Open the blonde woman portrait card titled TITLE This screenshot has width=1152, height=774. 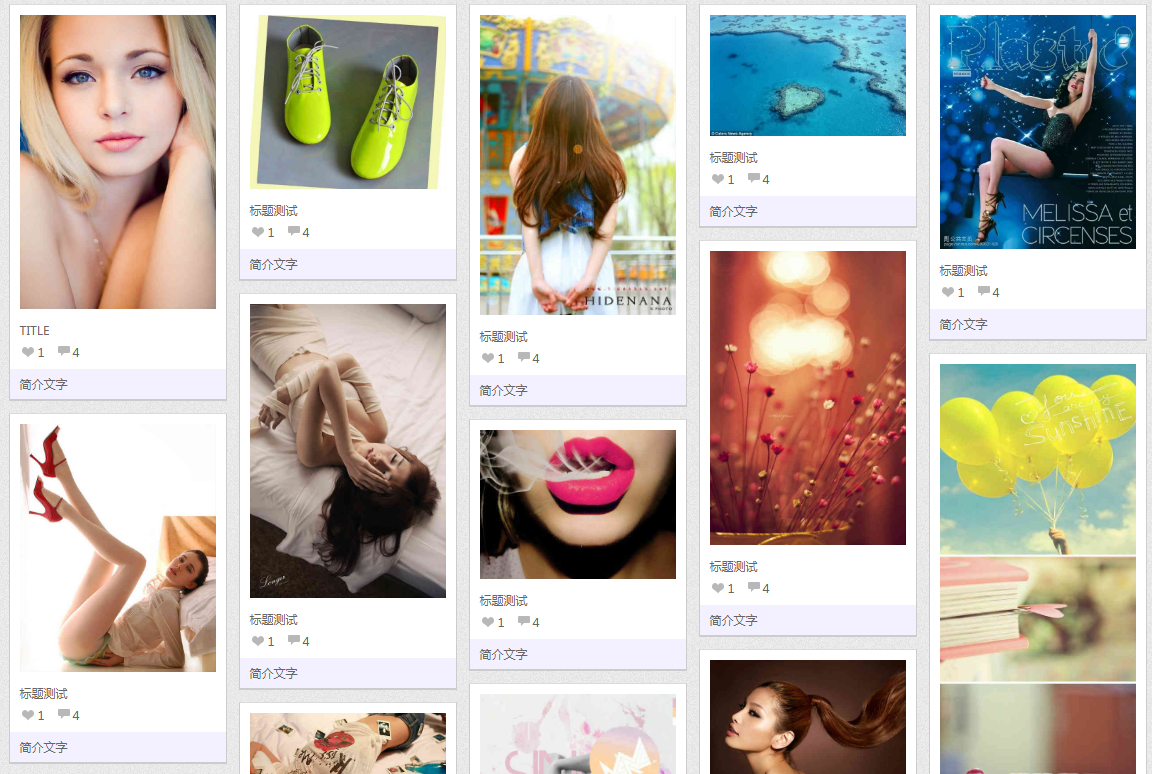(x=118, y=162)
